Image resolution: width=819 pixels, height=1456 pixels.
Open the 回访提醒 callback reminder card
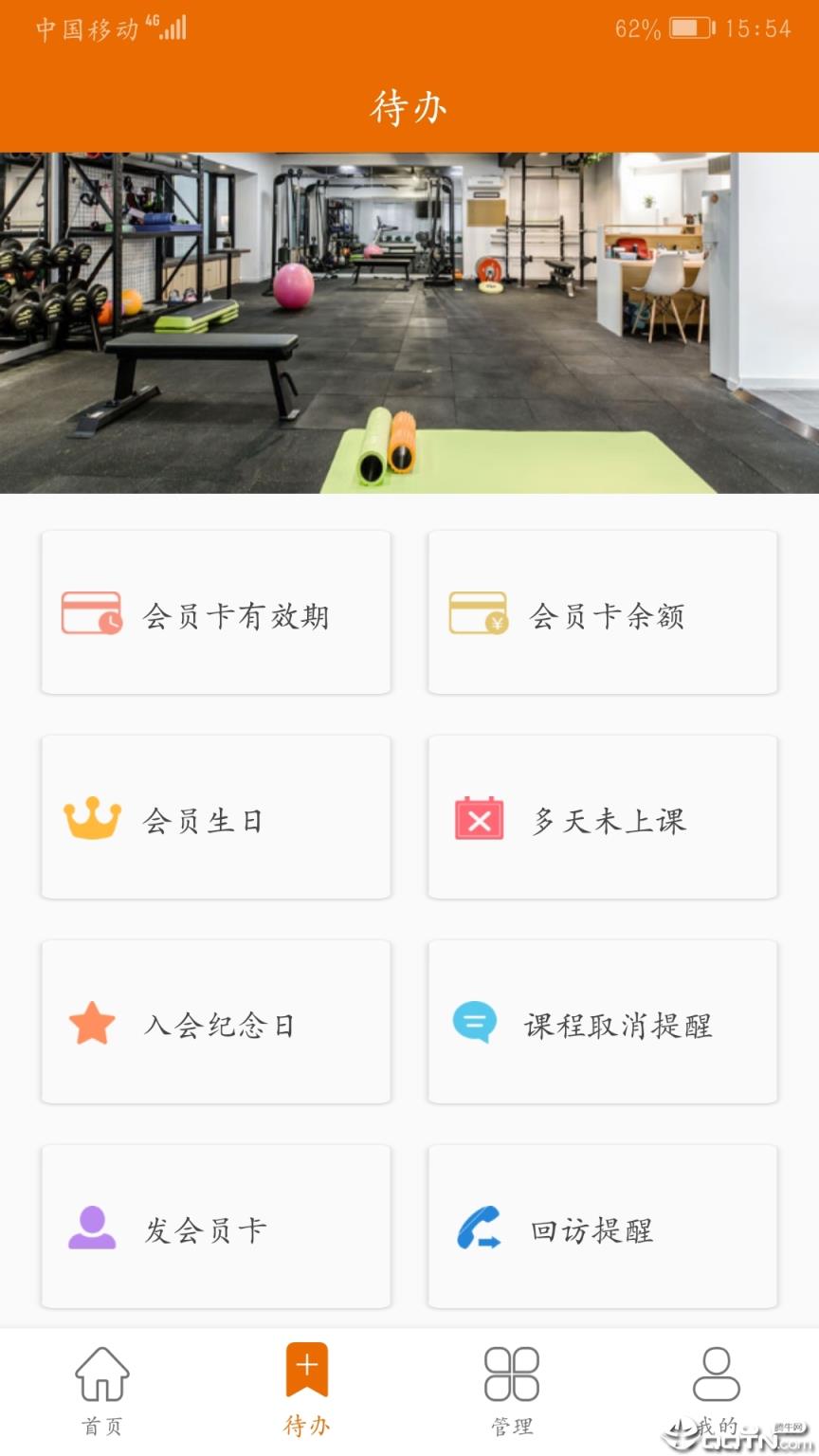tap(603, 1227)
